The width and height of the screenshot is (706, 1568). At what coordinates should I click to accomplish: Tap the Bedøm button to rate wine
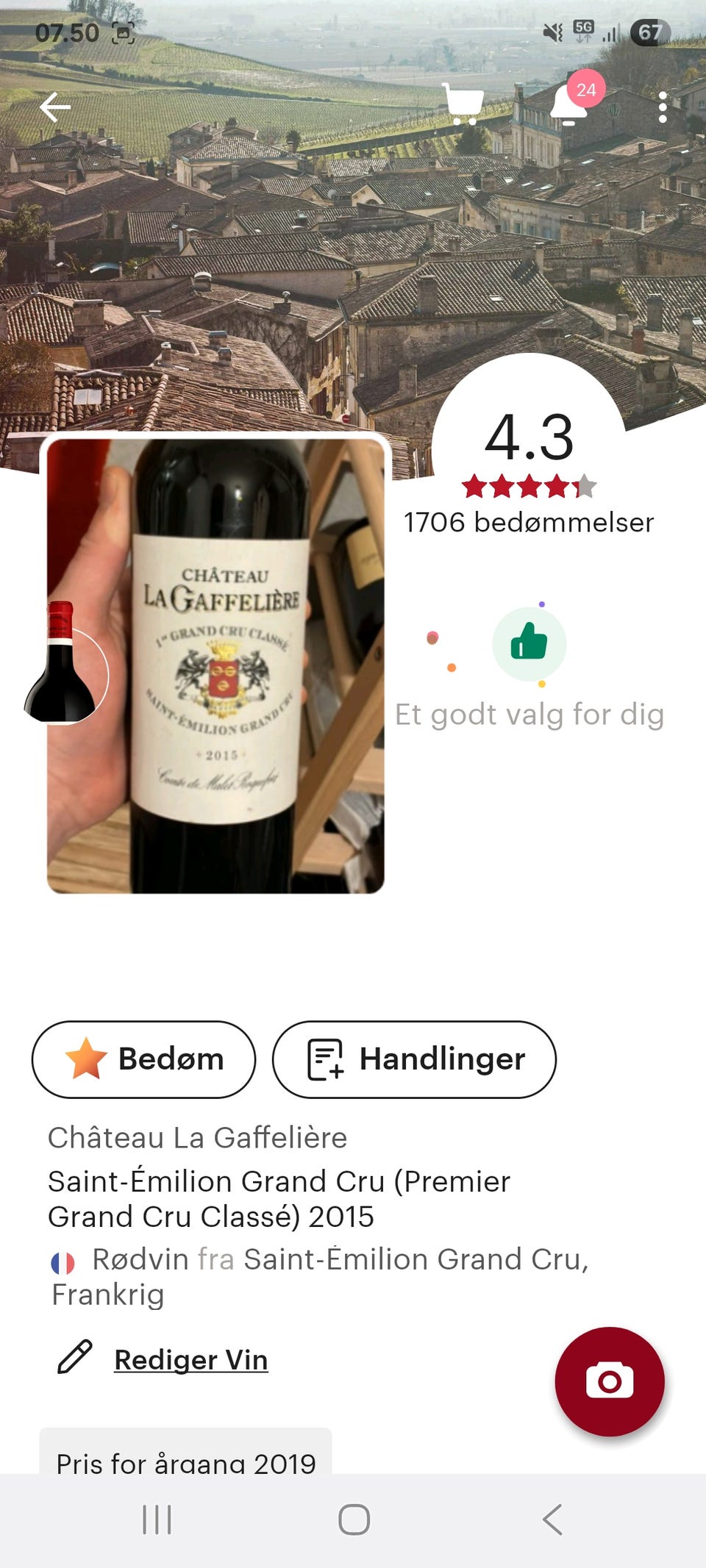coord(143,1059)
